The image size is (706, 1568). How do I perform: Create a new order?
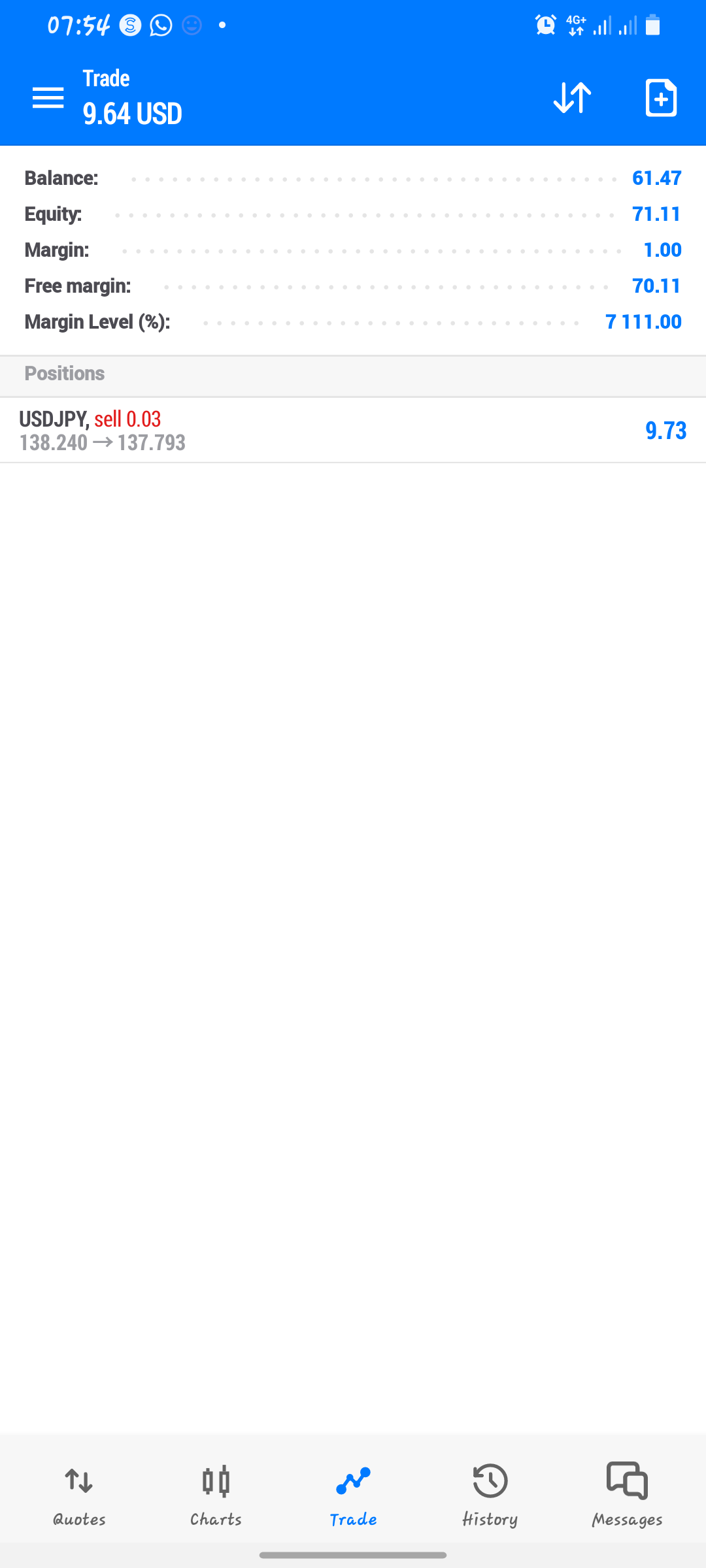(661, 98)
